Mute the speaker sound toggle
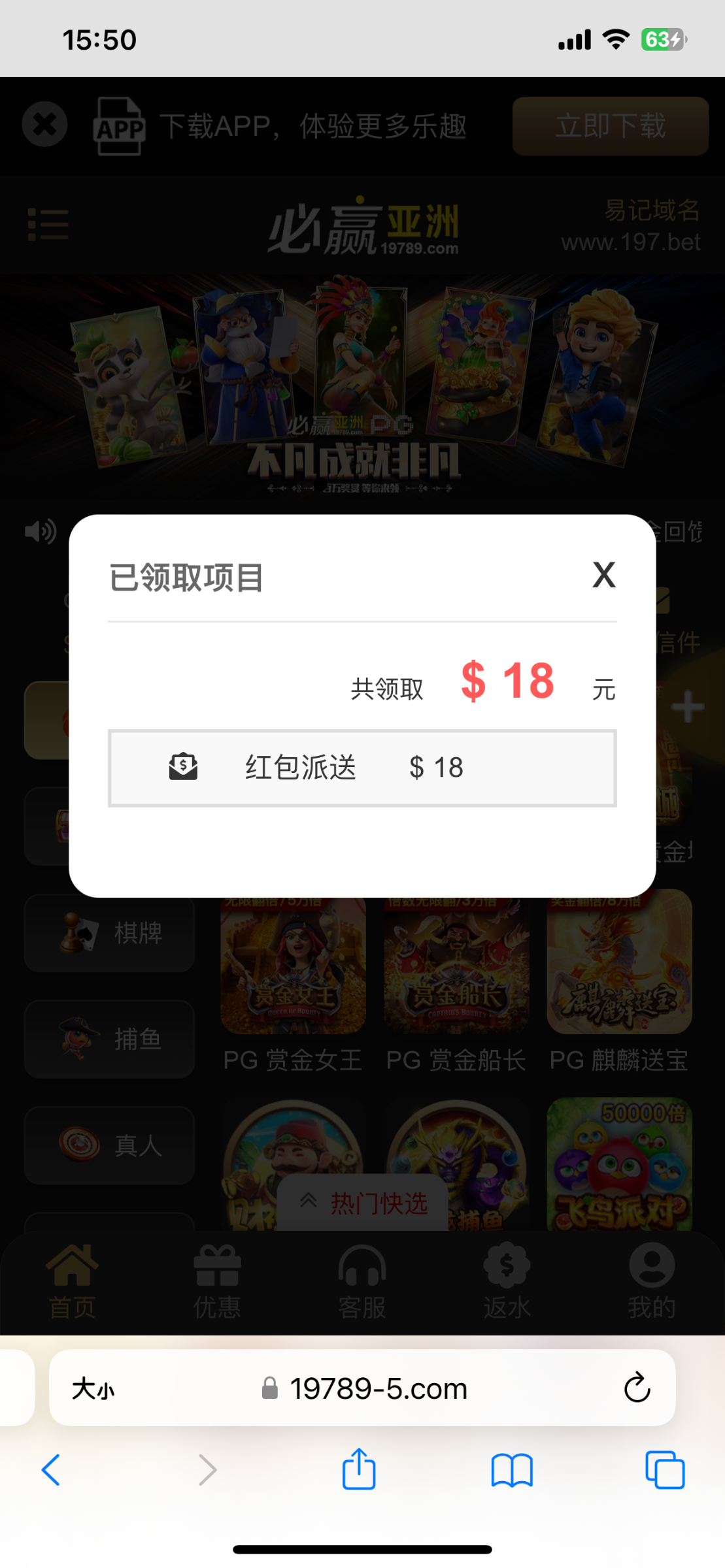This screenshot has height=1568, width=725. point(41,531)
